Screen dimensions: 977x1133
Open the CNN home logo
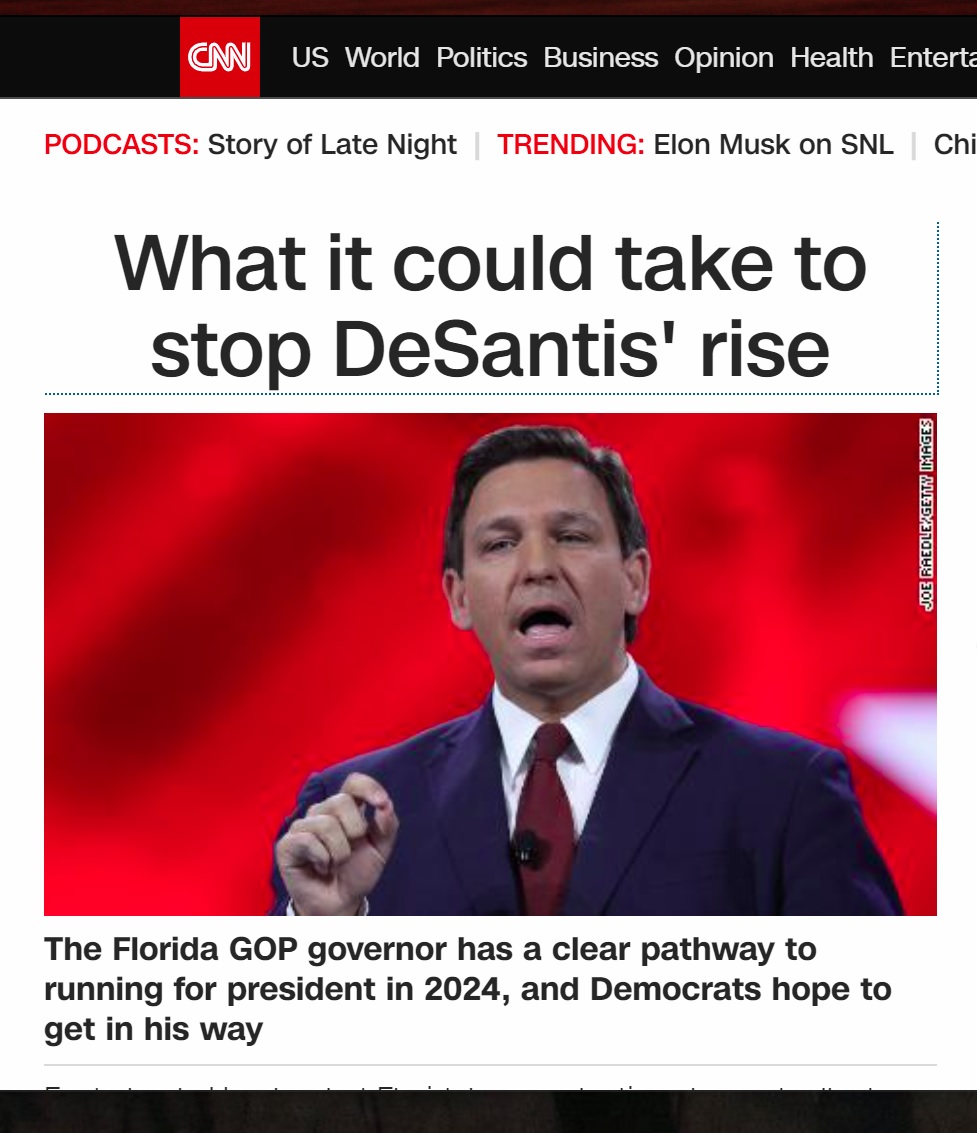point(220,58)
